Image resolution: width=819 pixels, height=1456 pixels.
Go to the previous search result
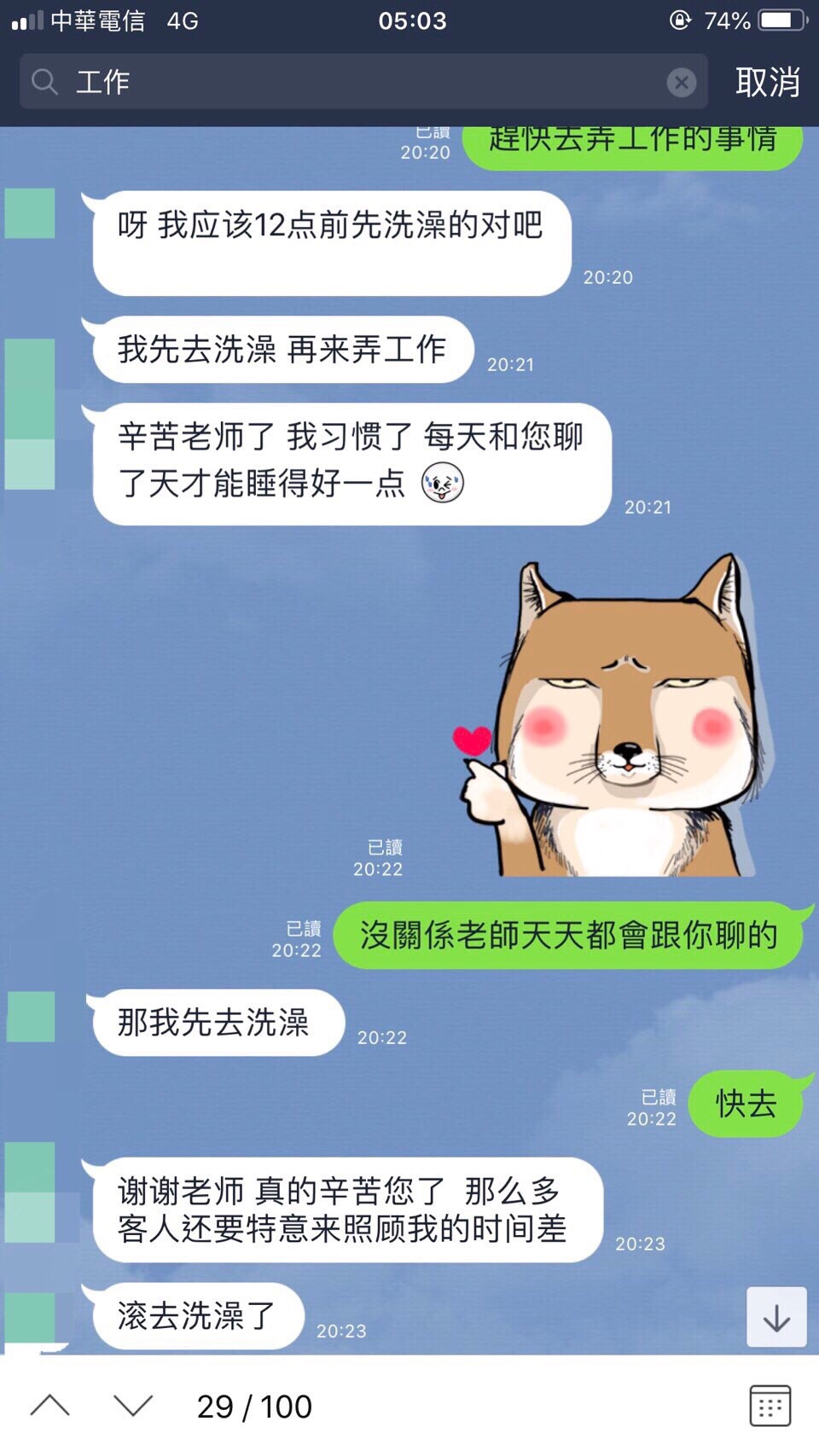point(50,1405)
